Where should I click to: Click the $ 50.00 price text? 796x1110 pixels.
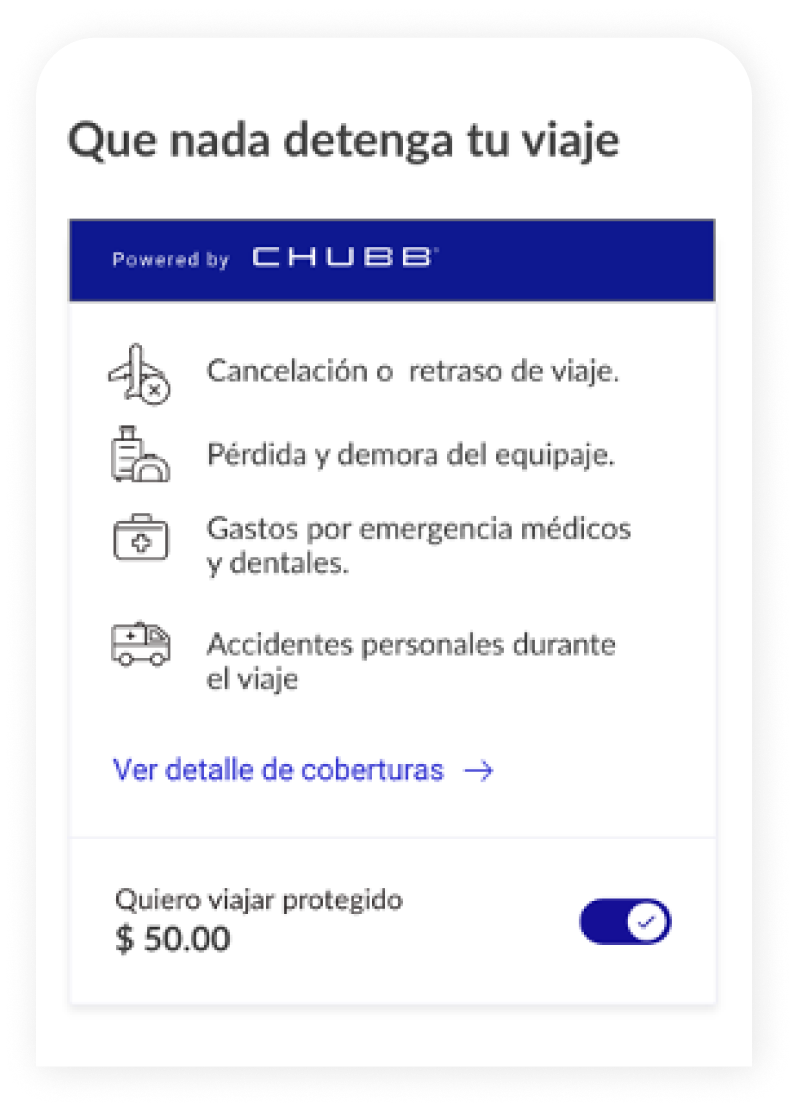(x=173, y=938)
